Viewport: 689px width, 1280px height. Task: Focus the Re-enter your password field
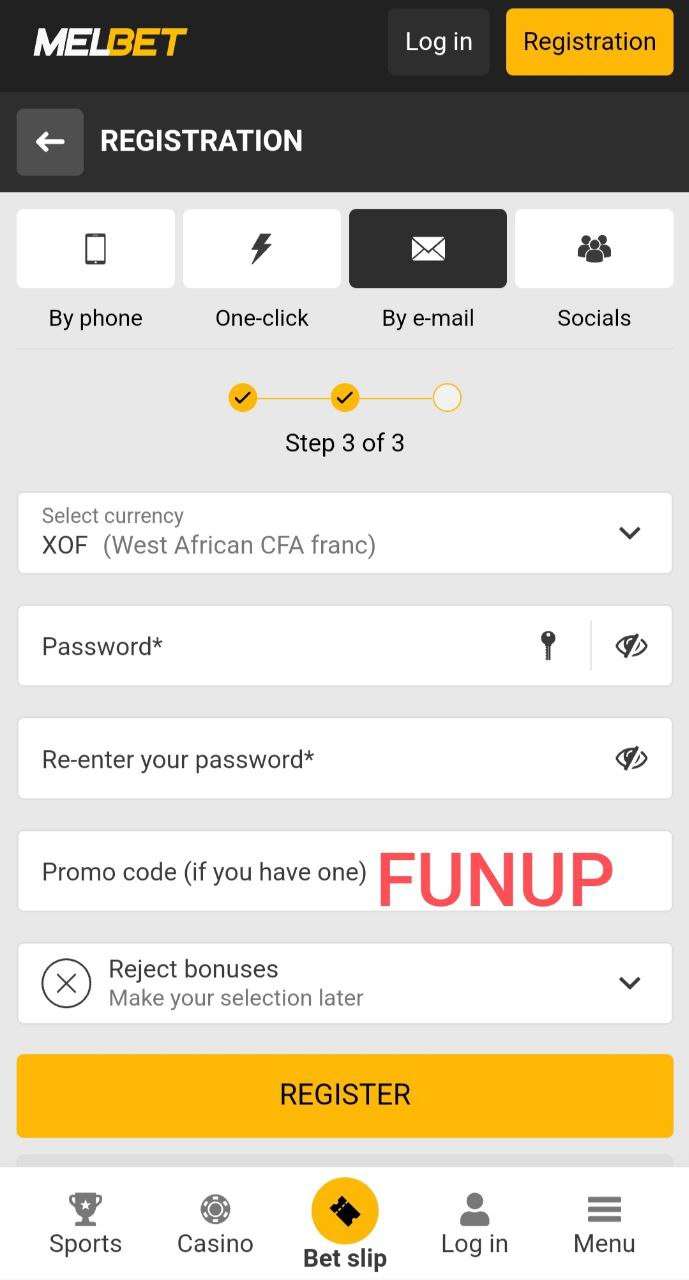pos(300,759)
